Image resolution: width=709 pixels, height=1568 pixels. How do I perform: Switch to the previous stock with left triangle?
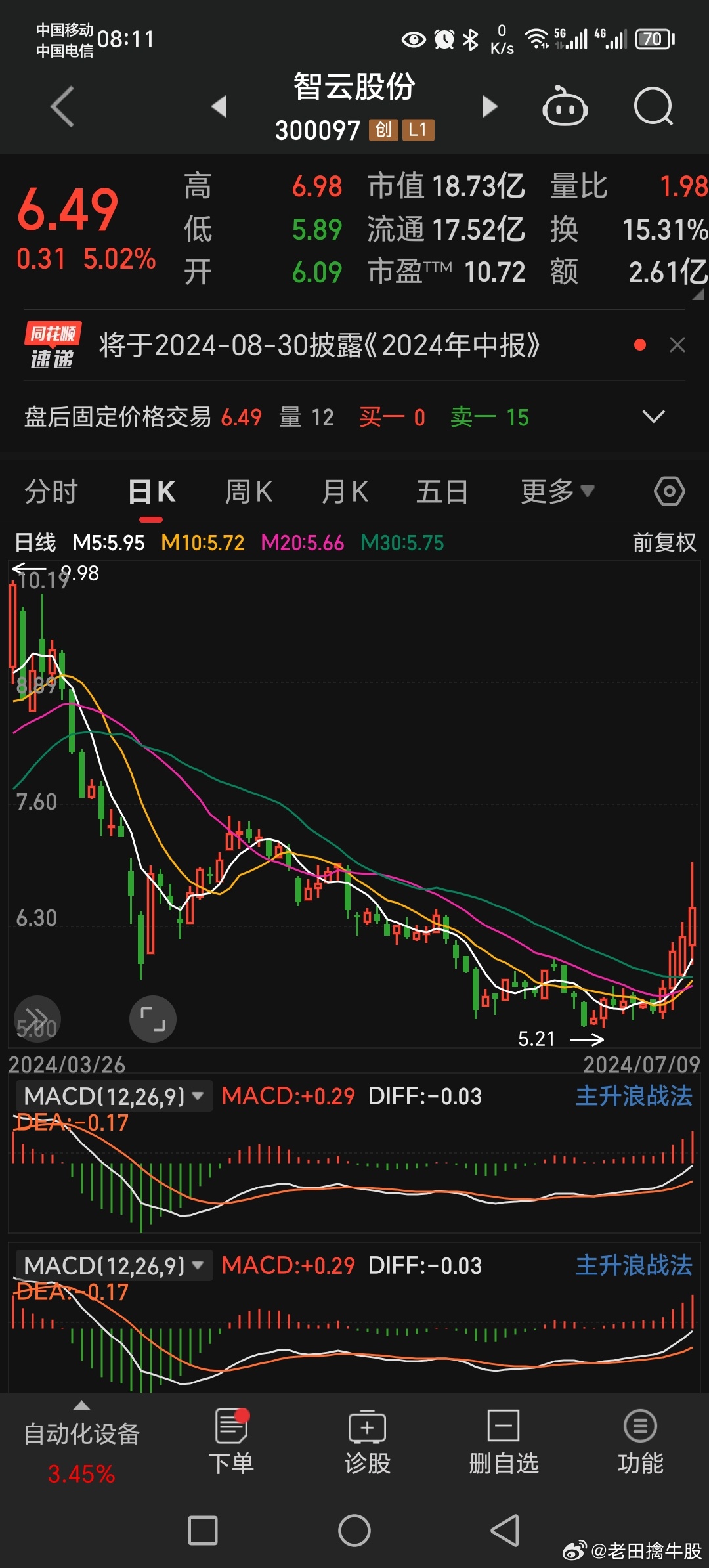[219, 106]
